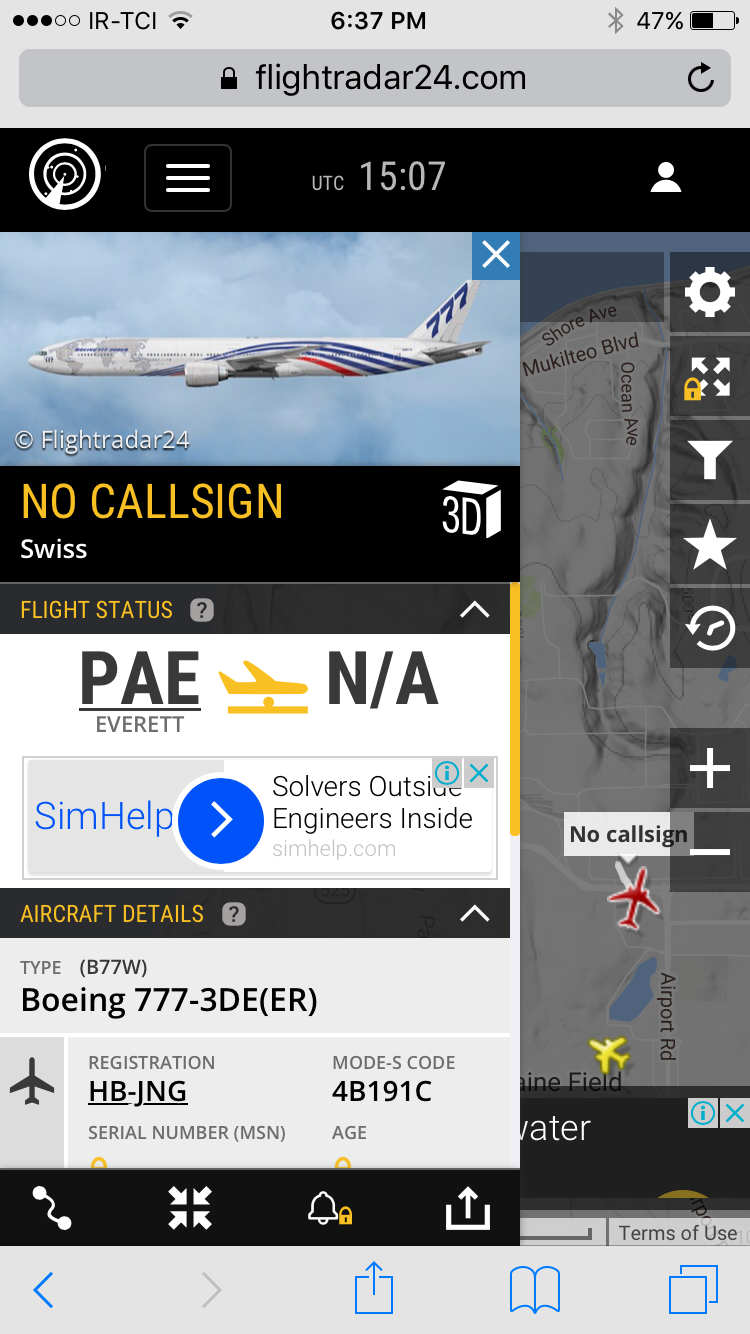
Task: Open the 3D view
Action: [471, 509]
